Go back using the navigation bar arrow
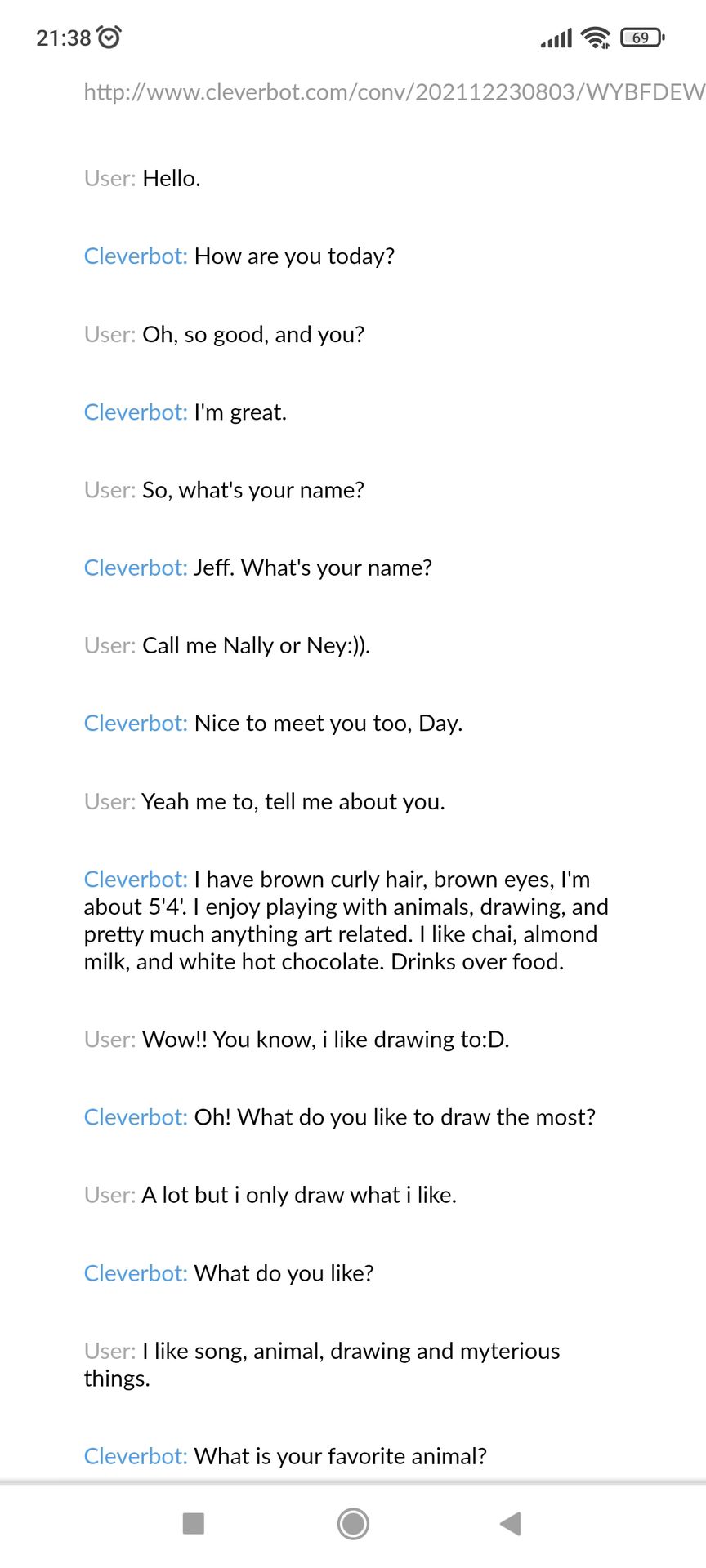Viewport: 706px width, 1568px height. (x=511, y=1523)
